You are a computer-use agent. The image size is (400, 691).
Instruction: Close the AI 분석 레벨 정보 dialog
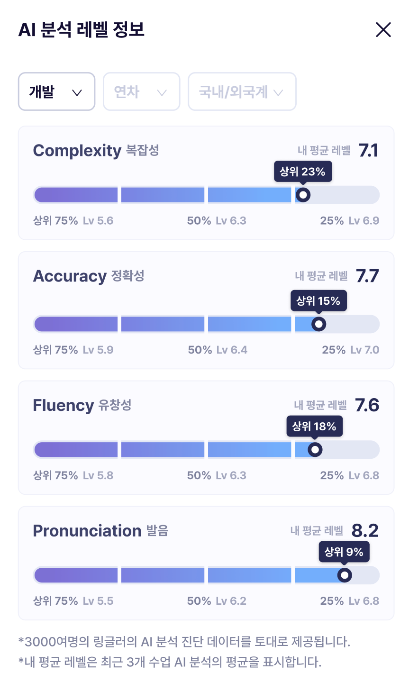pos(383,30)
